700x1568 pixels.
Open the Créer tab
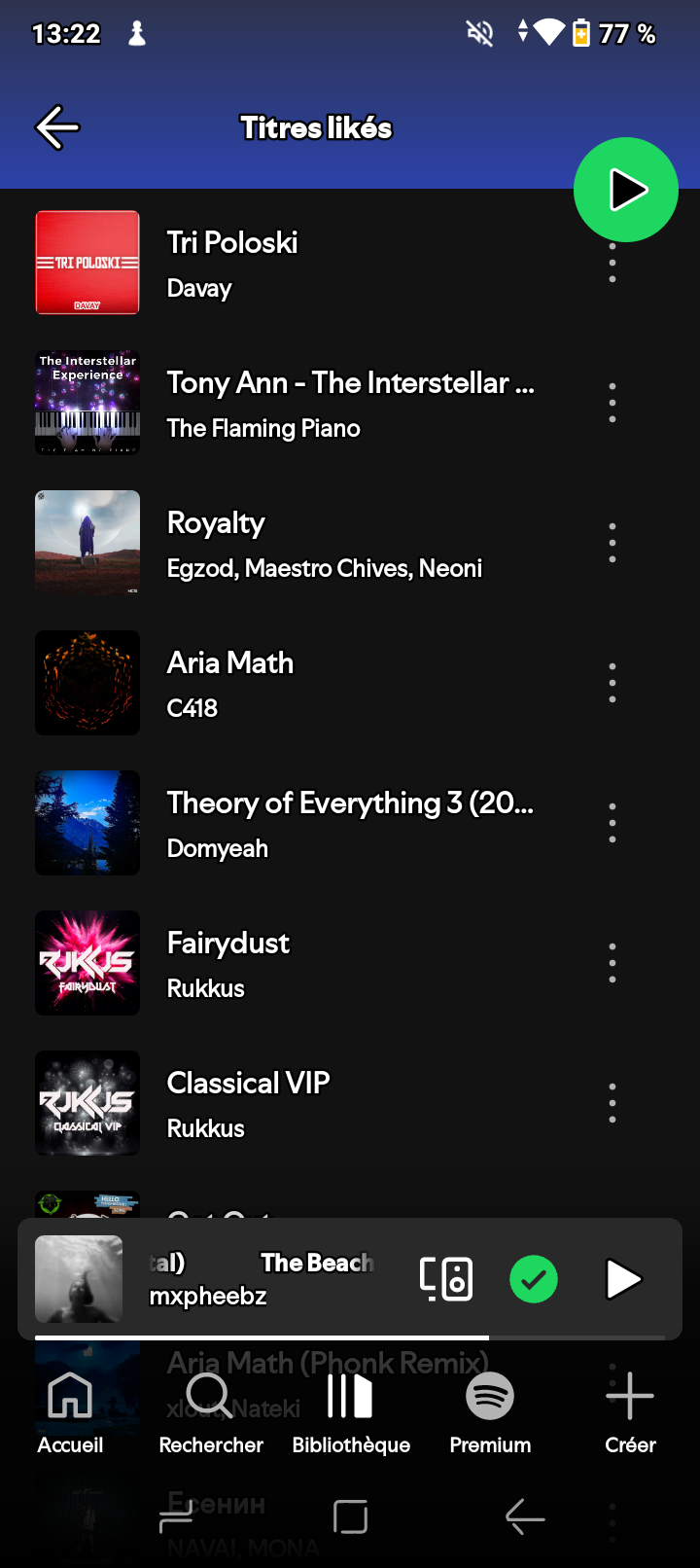click(630, 1412)
